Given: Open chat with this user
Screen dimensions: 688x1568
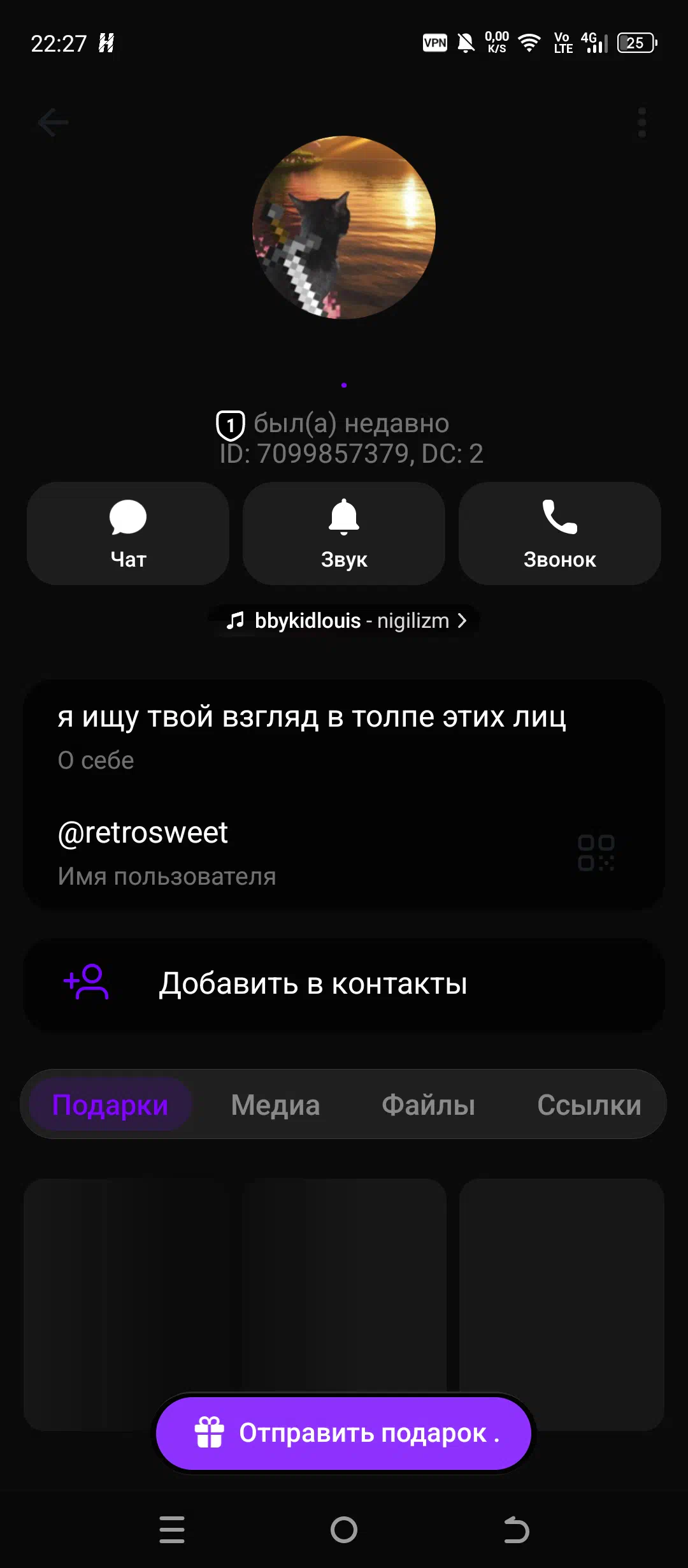Looking at the screenshot, I should [128, 534].
